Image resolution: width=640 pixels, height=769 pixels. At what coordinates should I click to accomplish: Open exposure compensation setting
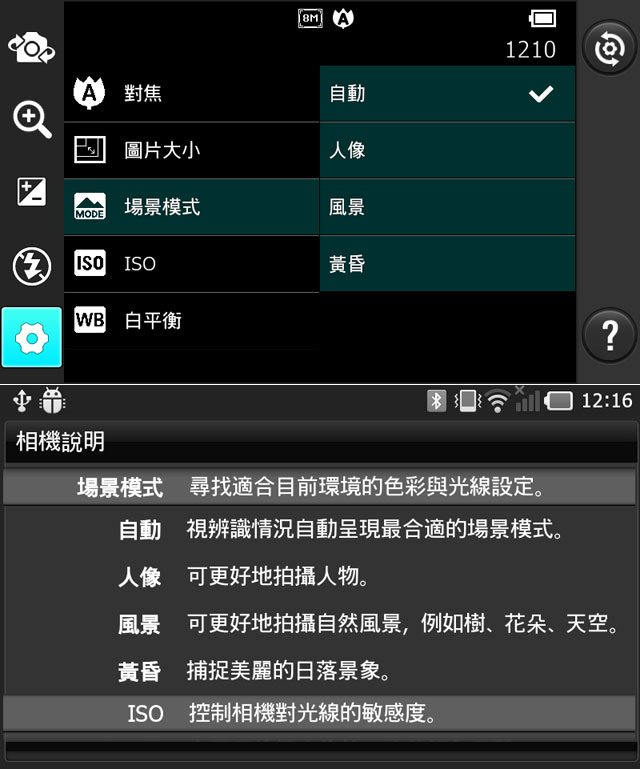31,192
